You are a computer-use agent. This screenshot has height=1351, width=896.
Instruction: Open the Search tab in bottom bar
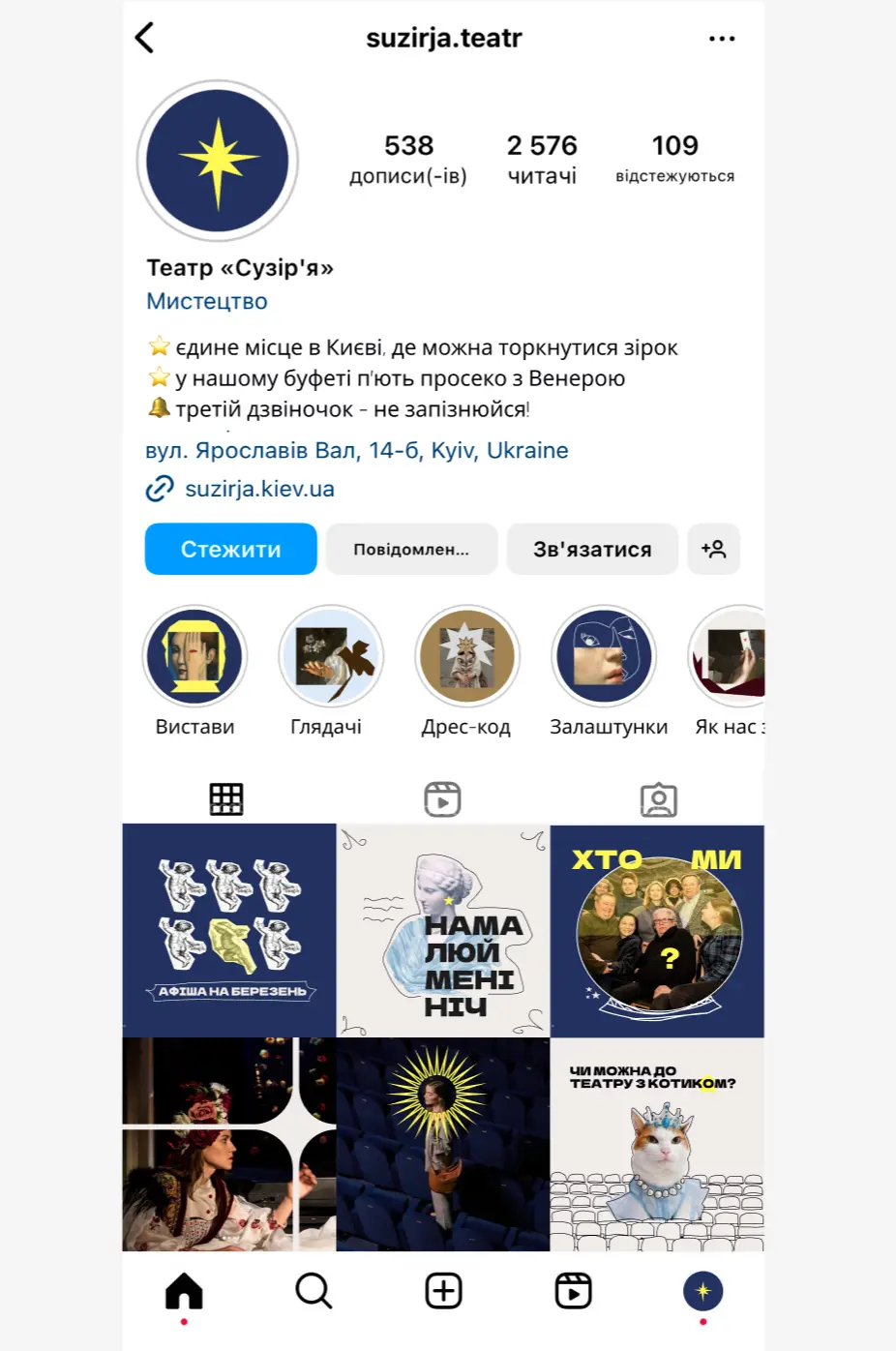tap(314, 1291)
